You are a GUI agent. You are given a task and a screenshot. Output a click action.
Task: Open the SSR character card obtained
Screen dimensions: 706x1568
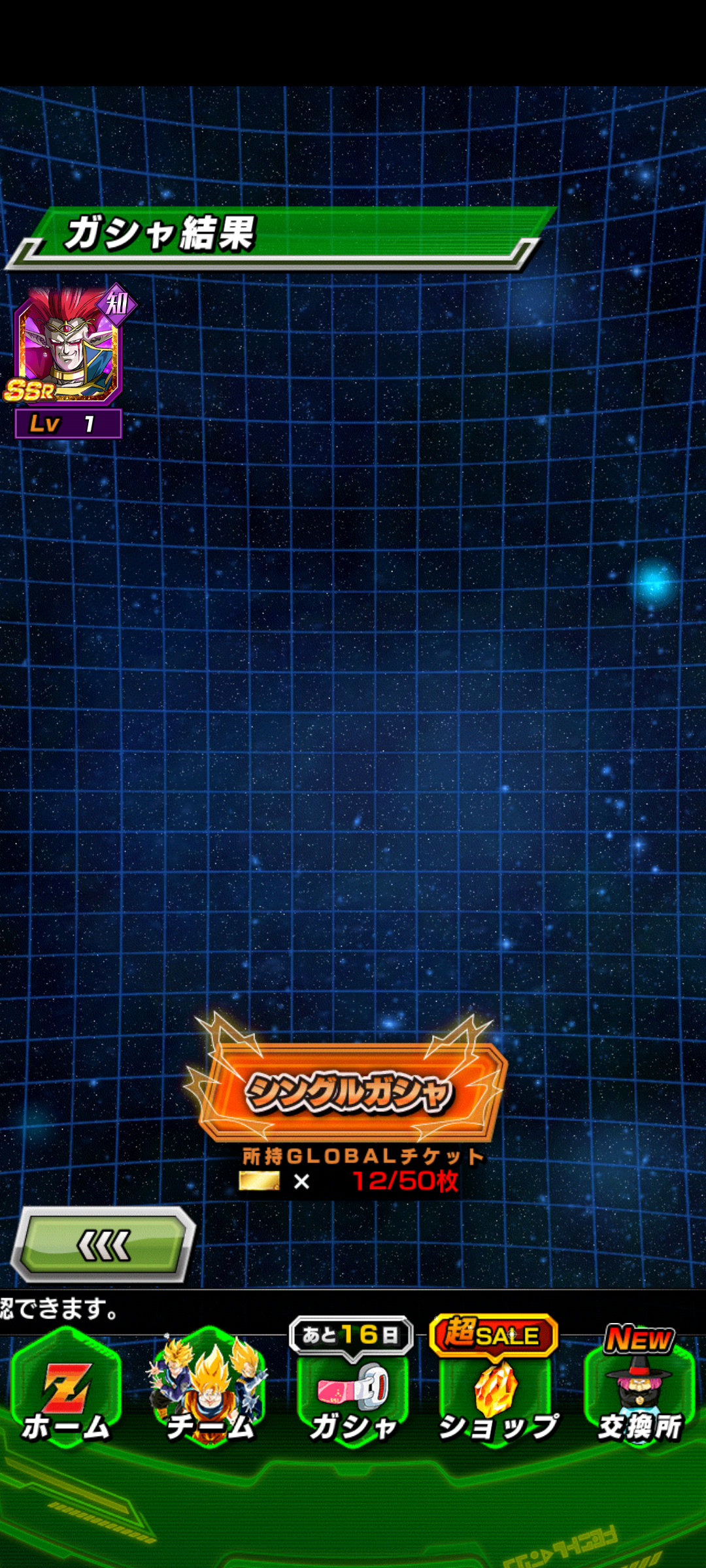click(69, 359)
